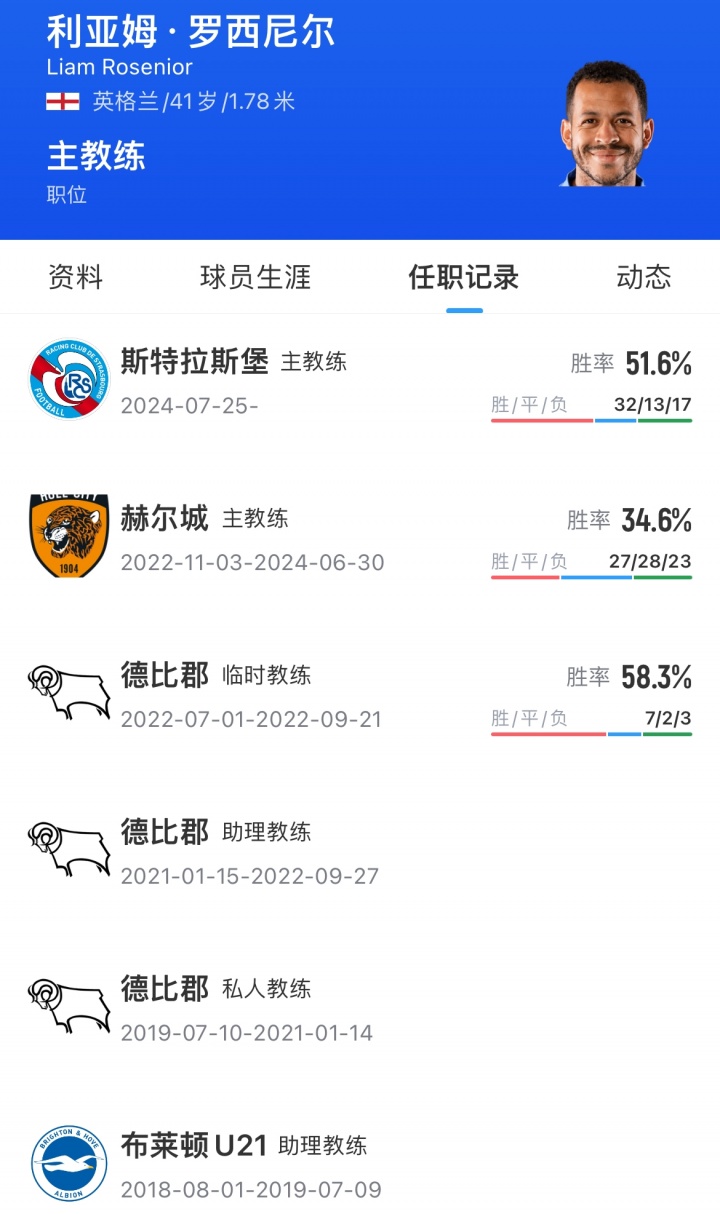
Task: Open the 赫尔城 主教练 record
Action: (x=360, y=537)
